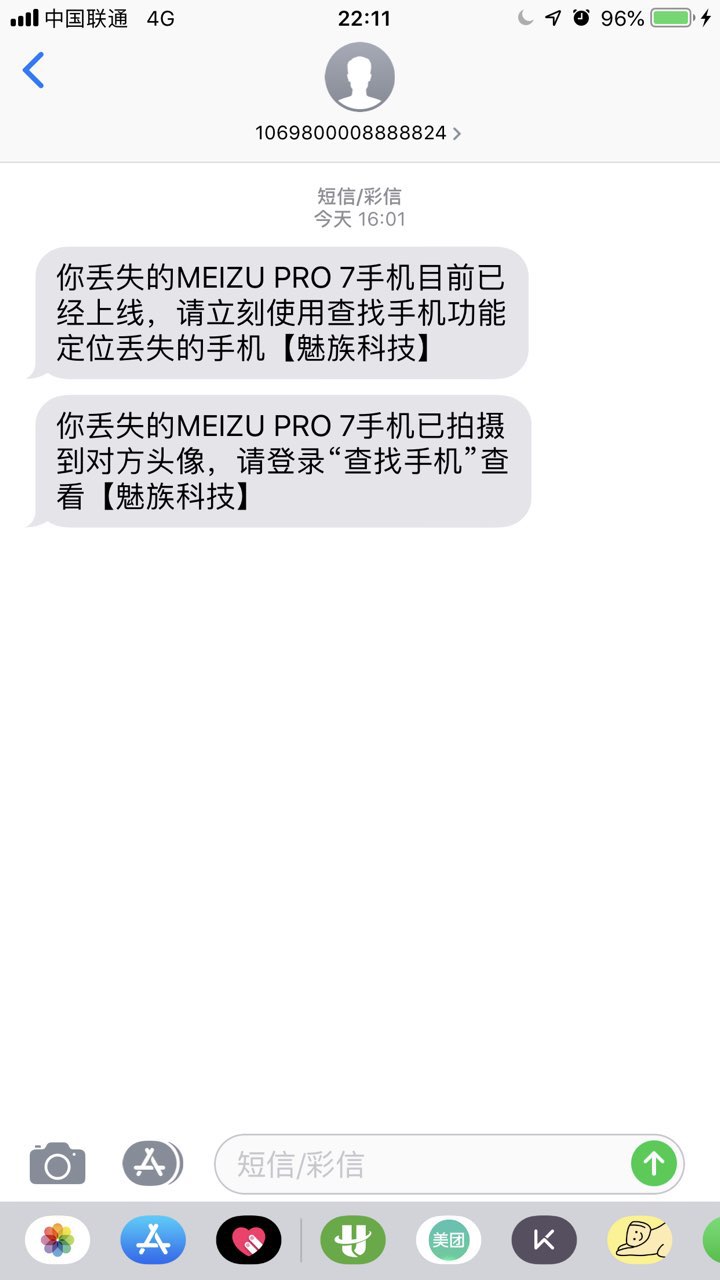Open the K iMessage app
The width and height of the screenshot is (720, 1280).
point(544,1241)
